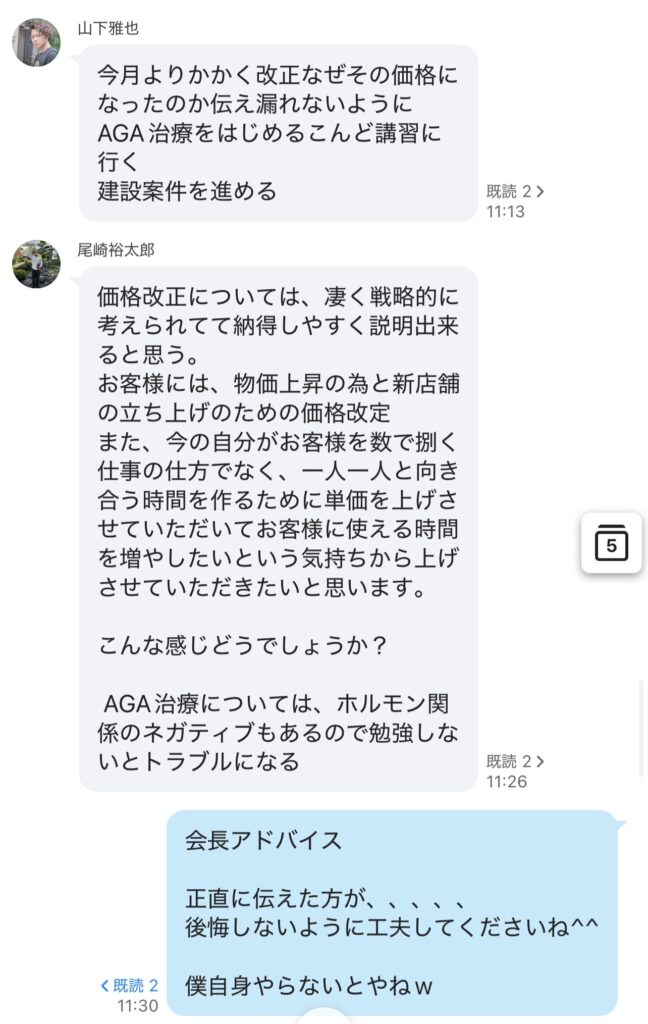
Task: View who read the 11:26 message
Action: 515,762
